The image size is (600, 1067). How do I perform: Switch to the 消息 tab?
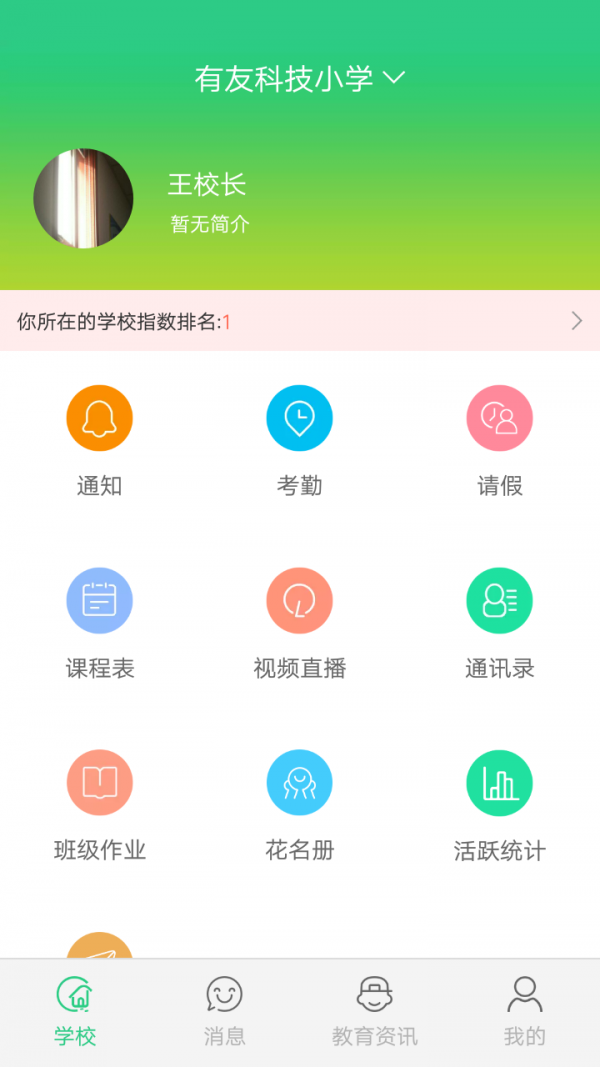(x=224, y=1012)
